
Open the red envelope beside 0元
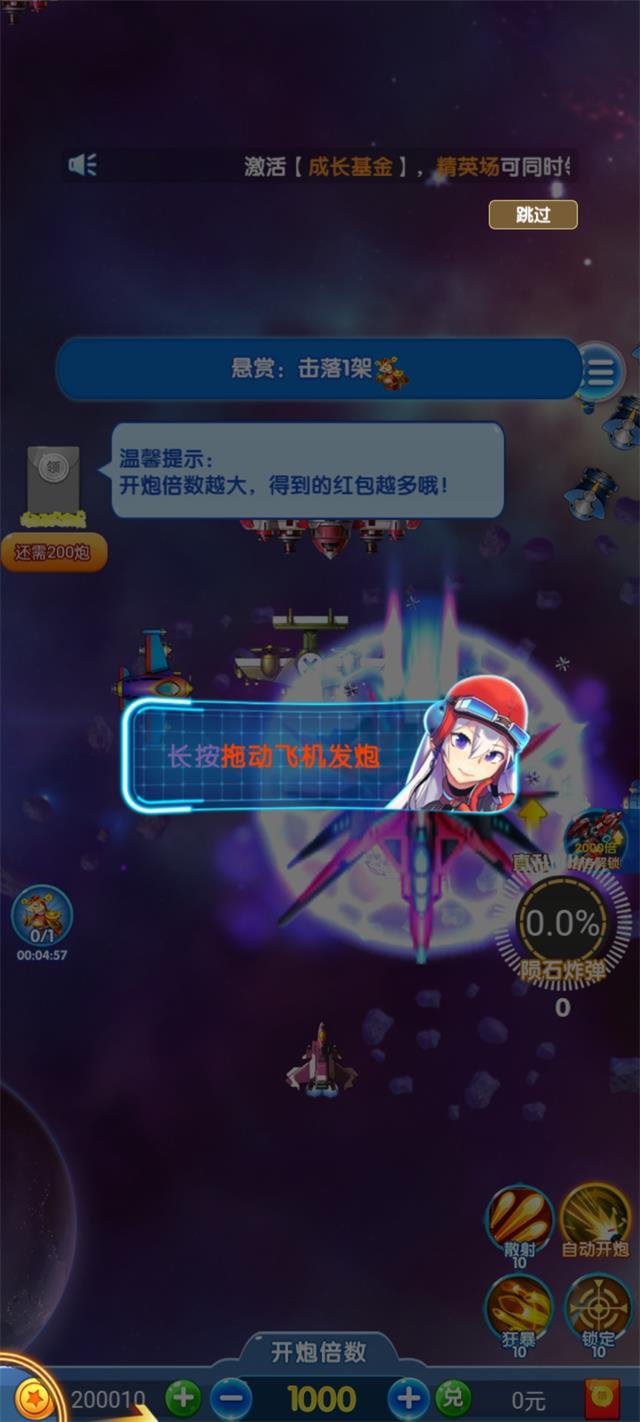click(602, 1398)
